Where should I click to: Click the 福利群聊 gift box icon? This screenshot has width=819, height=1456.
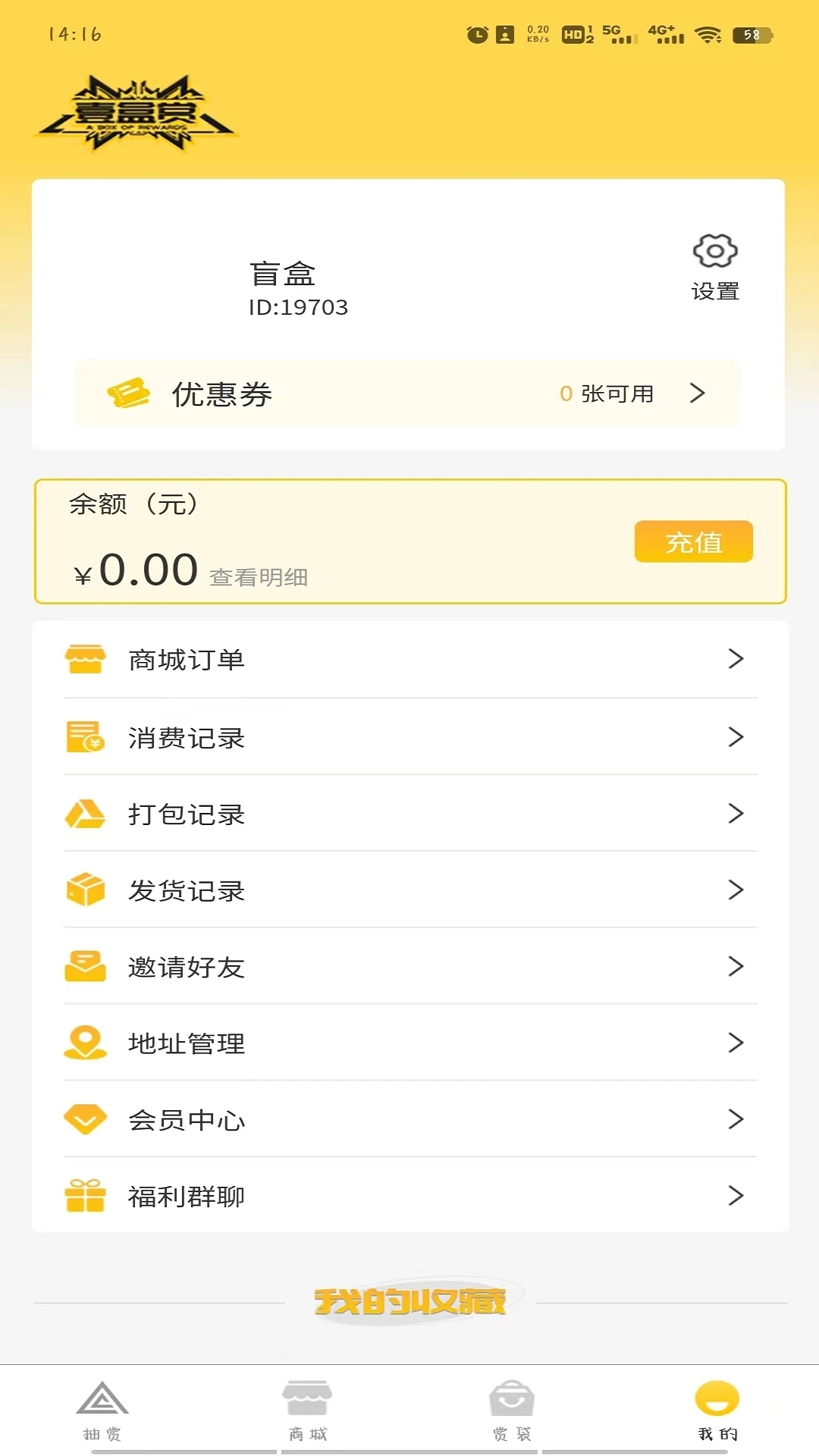87,1197
